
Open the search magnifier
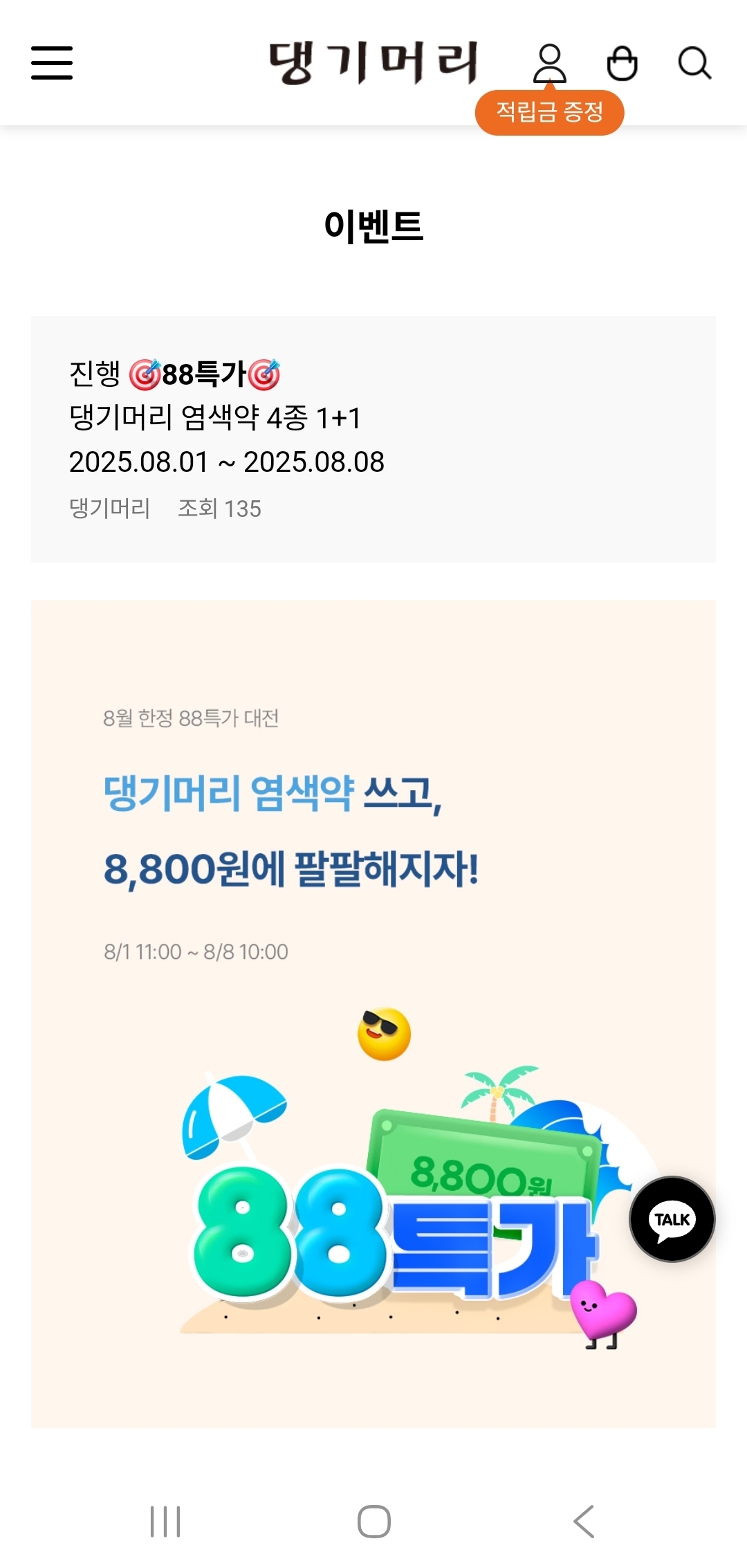[694, 64]
